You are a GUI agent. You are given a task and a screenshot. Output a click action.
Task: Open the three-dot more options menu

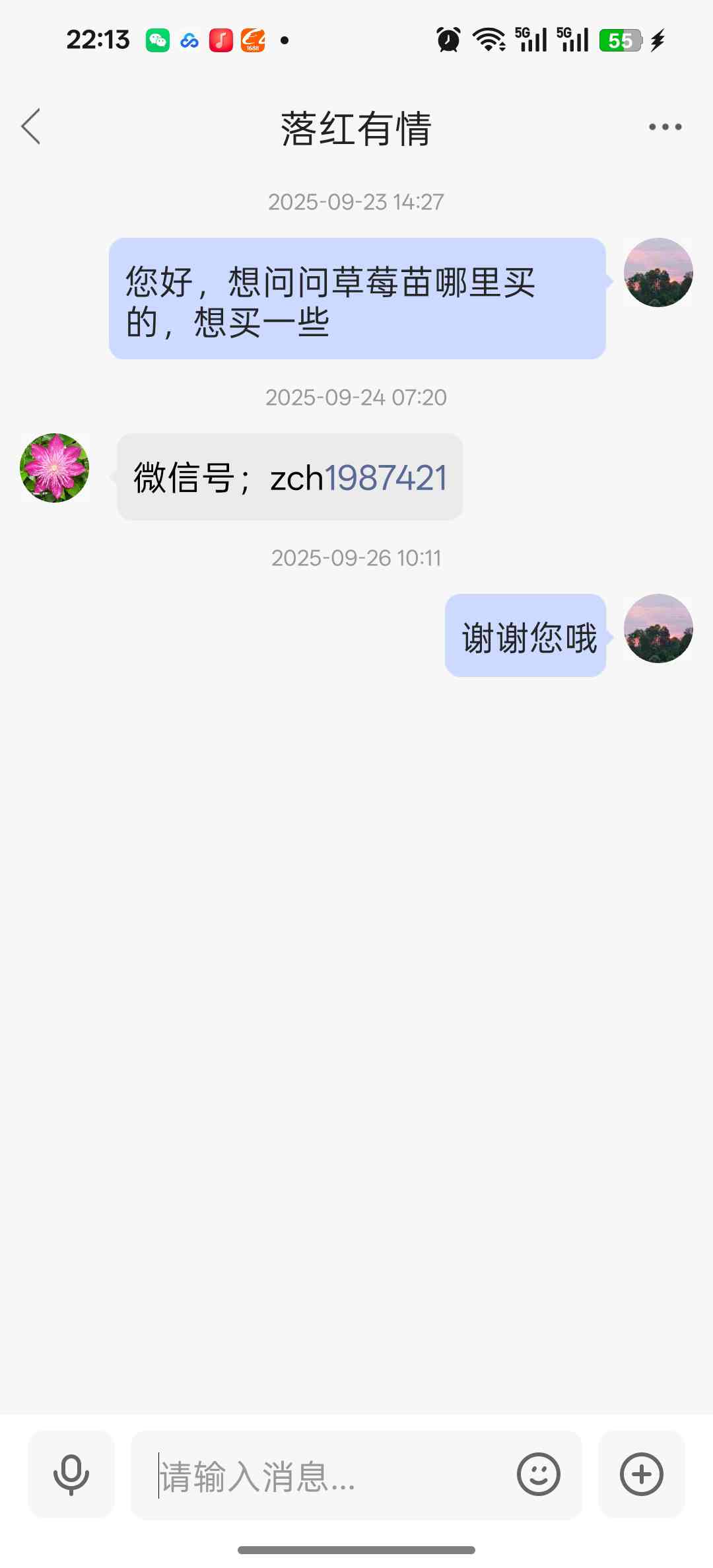[x=665, y=127]
